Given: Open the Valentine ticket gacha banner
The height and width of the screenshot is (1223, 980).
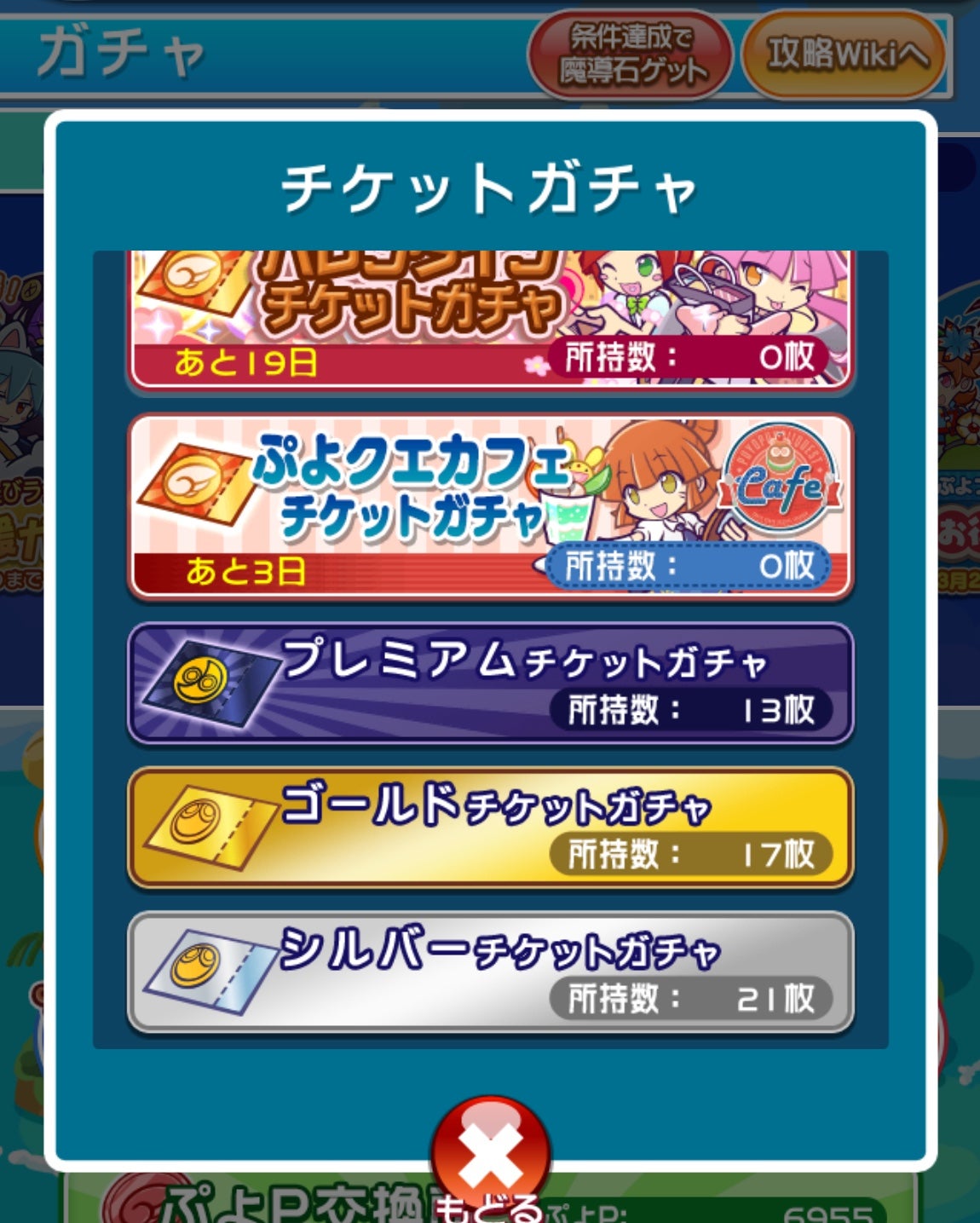Looking at the screenshot, I should pos(490,320).
